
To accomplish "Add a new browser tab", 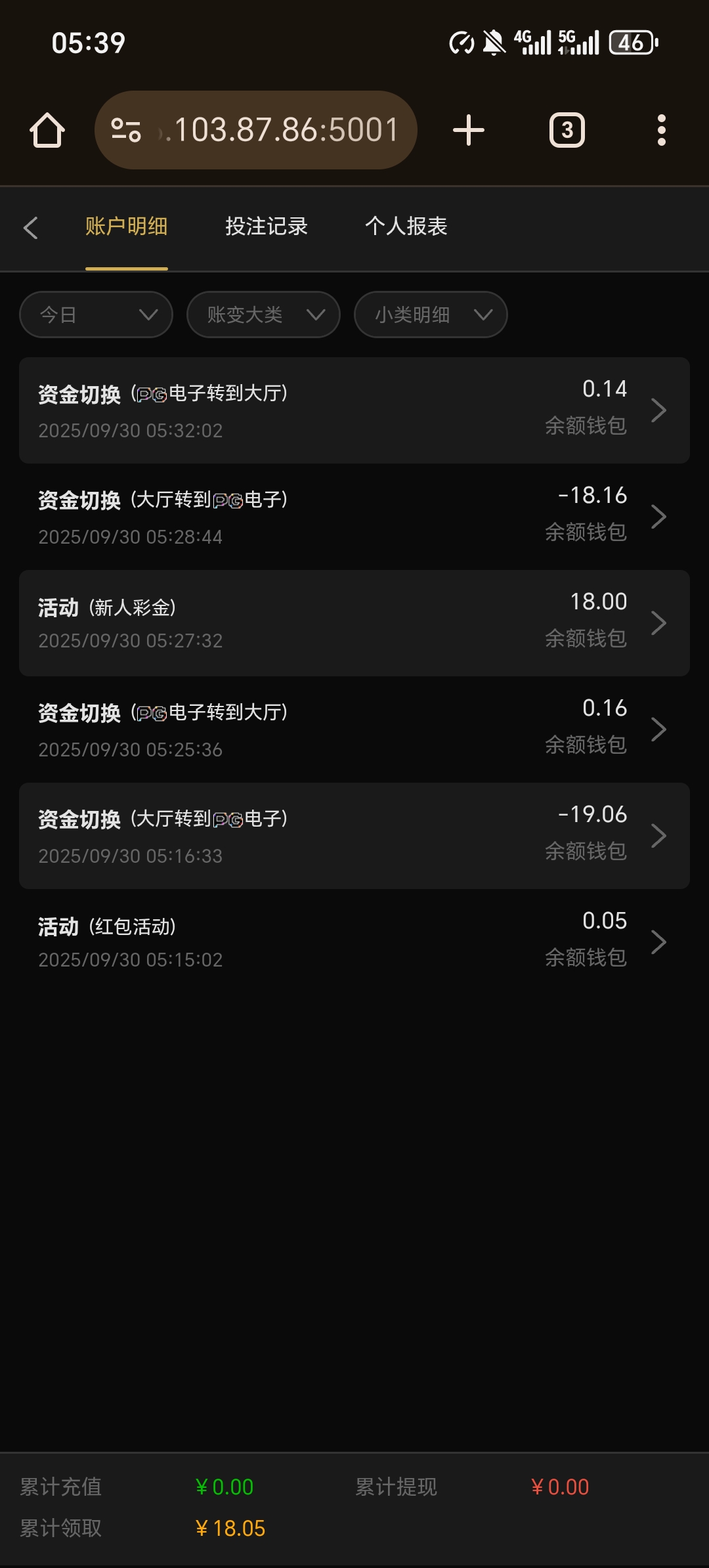I will 469,130.
